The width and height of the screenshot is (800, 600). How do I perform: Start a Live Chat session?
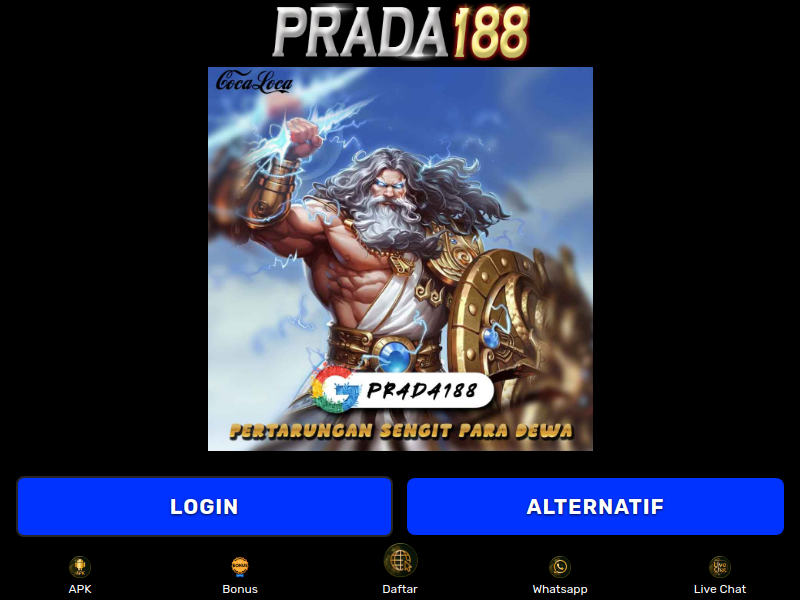[x=720, y=575]
